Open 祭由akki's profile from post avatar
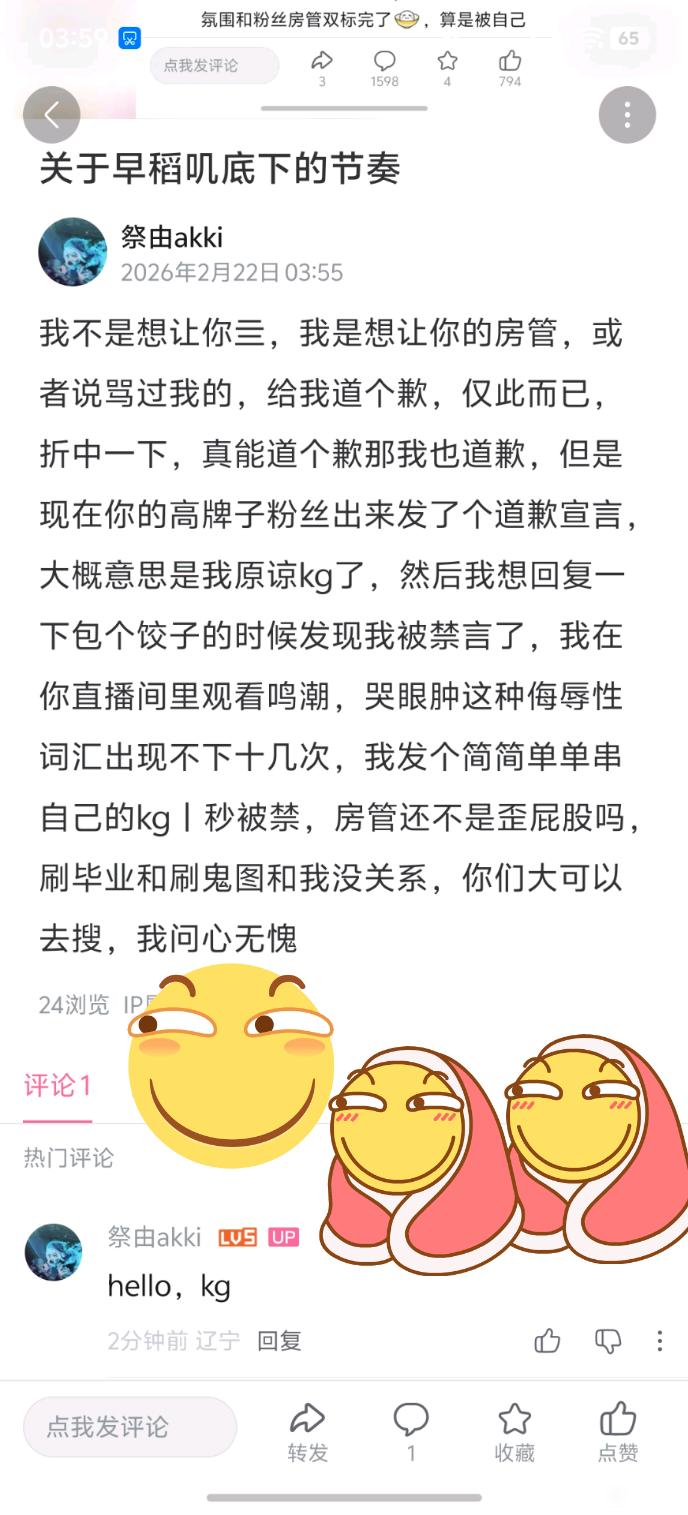688x1515 pixels. coord(72,252)
